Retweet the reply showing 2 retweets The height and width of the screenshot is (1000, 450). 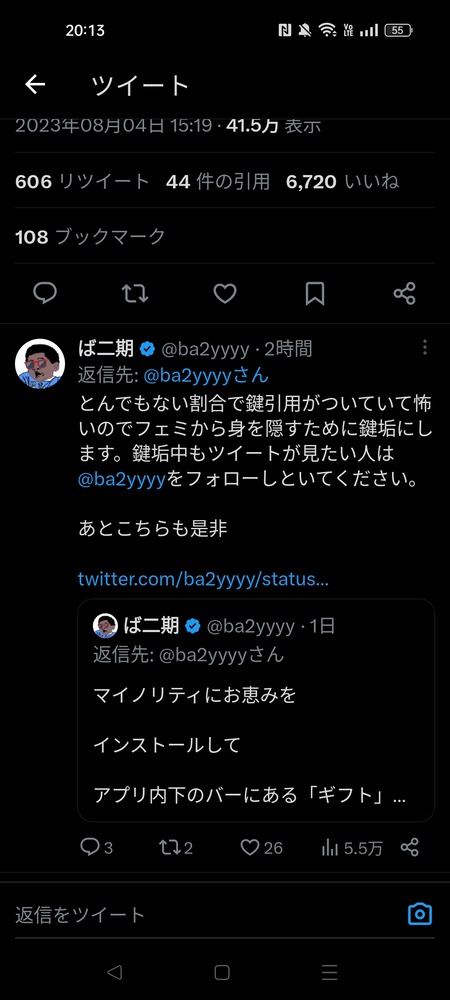[x=175, y=848]
